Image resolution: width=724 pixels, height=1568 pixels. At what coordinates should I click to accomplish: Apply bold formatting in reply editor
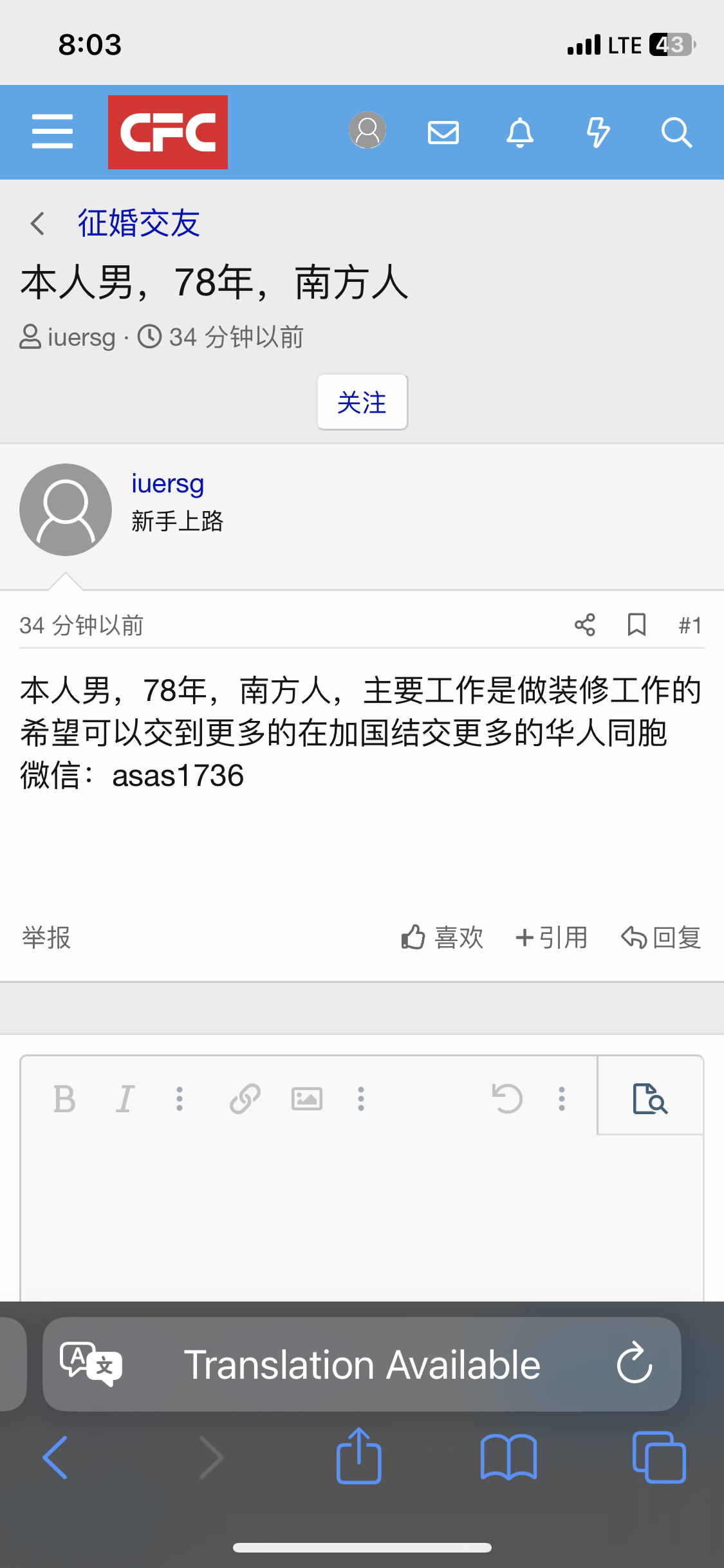64,1099
